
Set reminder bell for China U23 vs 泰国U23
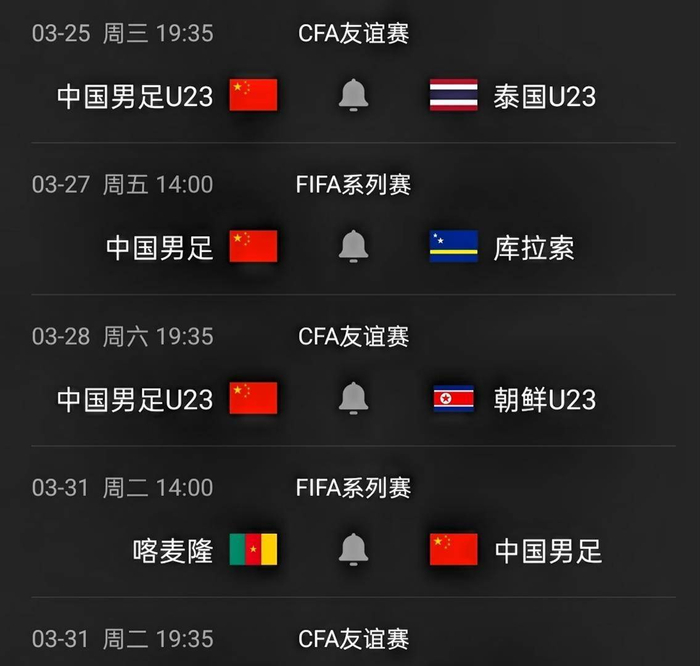(353, 95)
